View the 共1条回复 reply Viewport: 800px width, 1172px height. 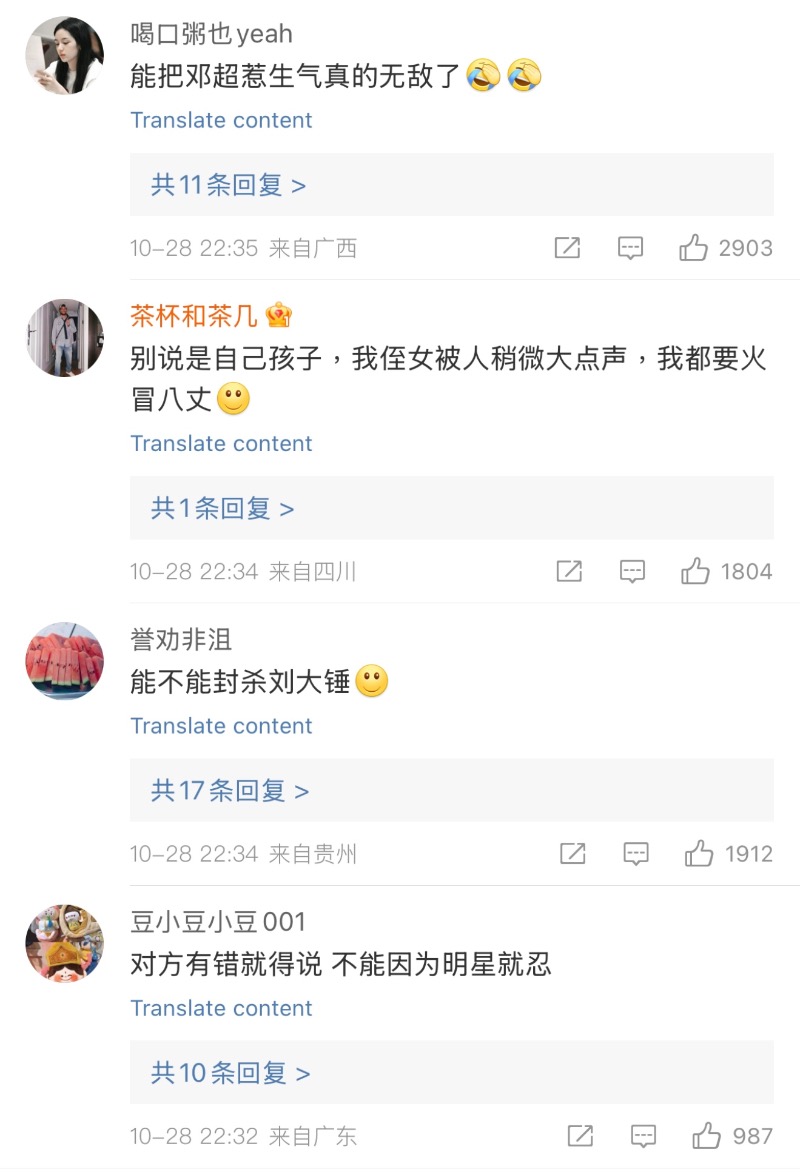pos(223,508)
